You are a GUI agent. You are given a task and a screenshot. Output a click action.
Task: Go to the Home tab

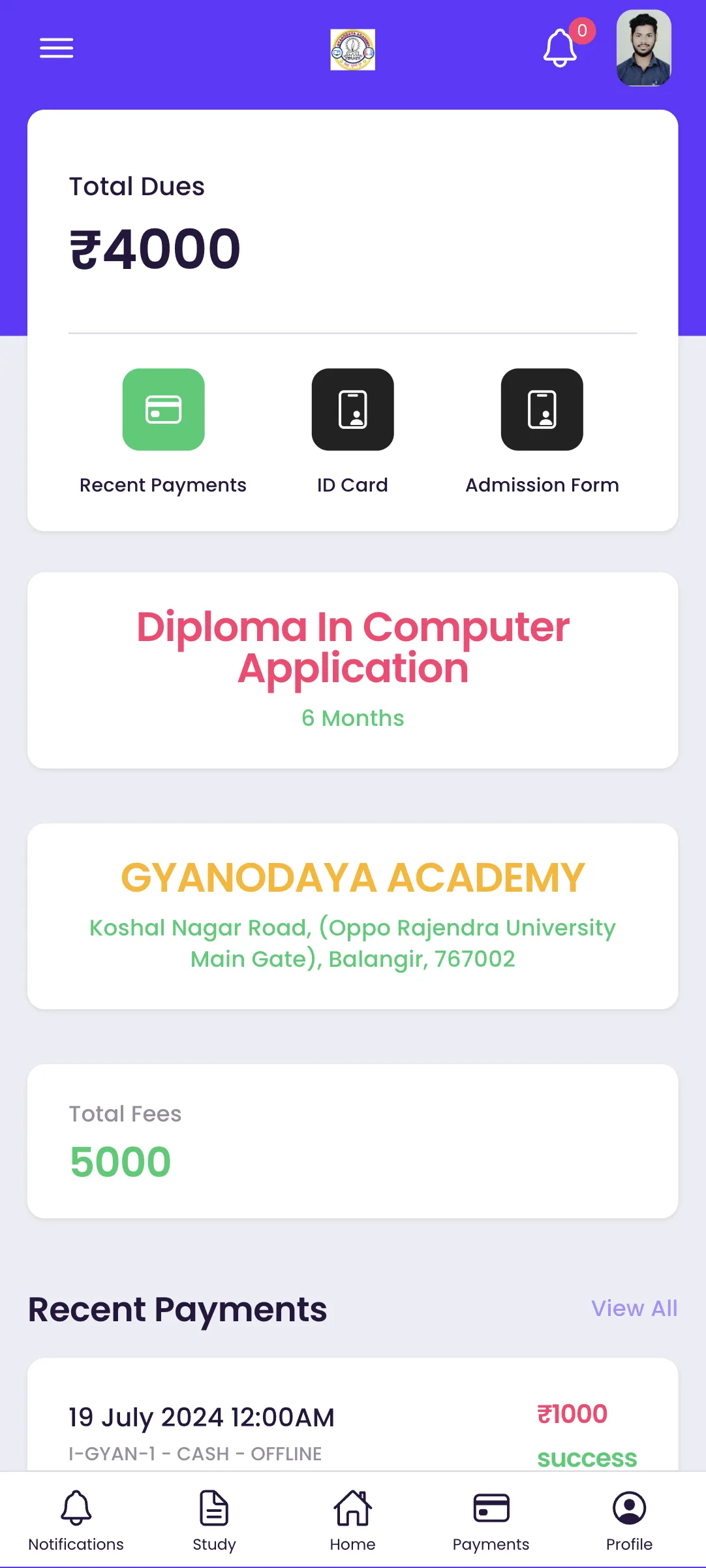(352, 1521)
